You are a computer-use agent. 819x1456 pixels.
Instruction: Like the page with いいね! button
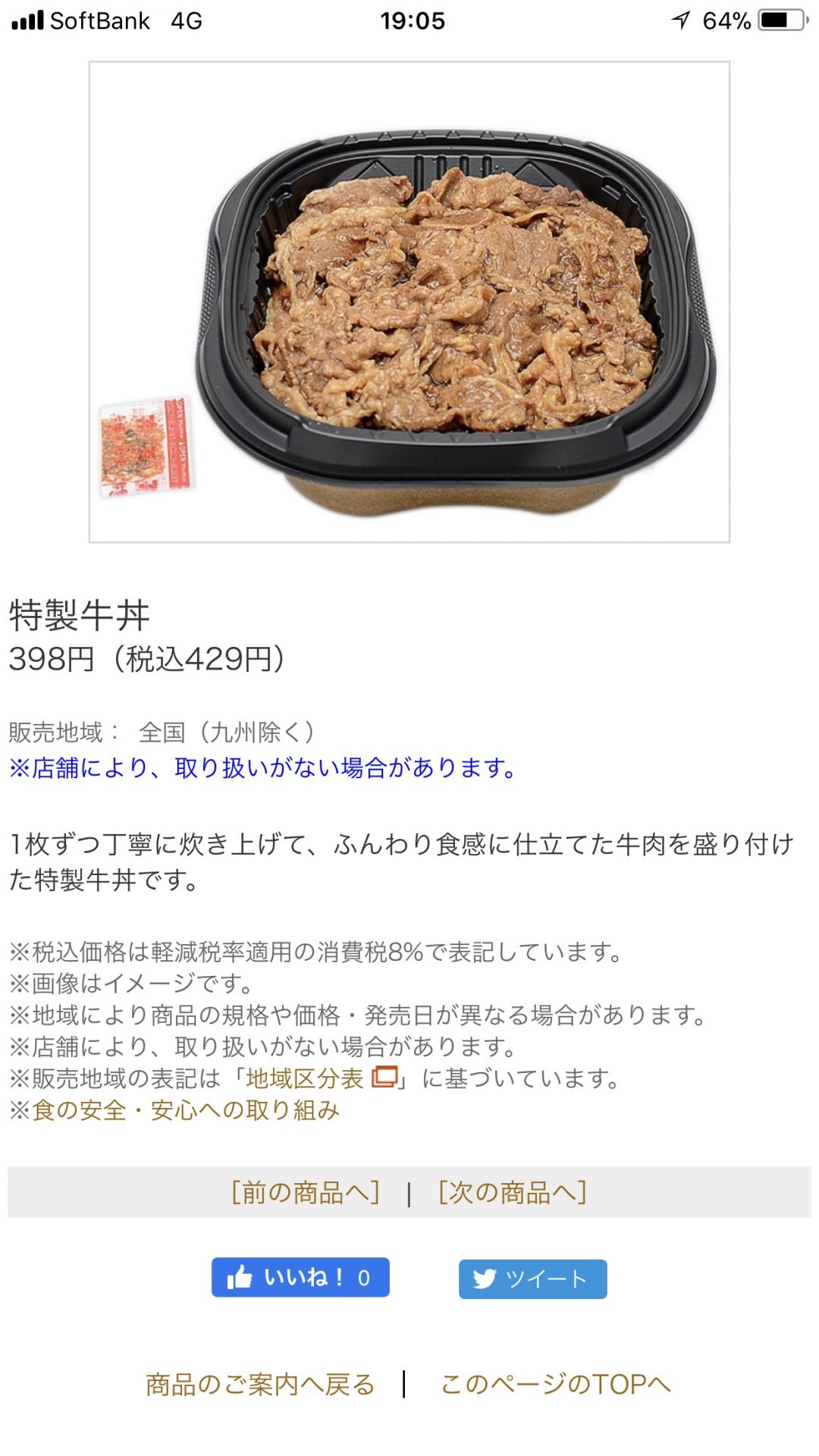tap(300, 1278)
